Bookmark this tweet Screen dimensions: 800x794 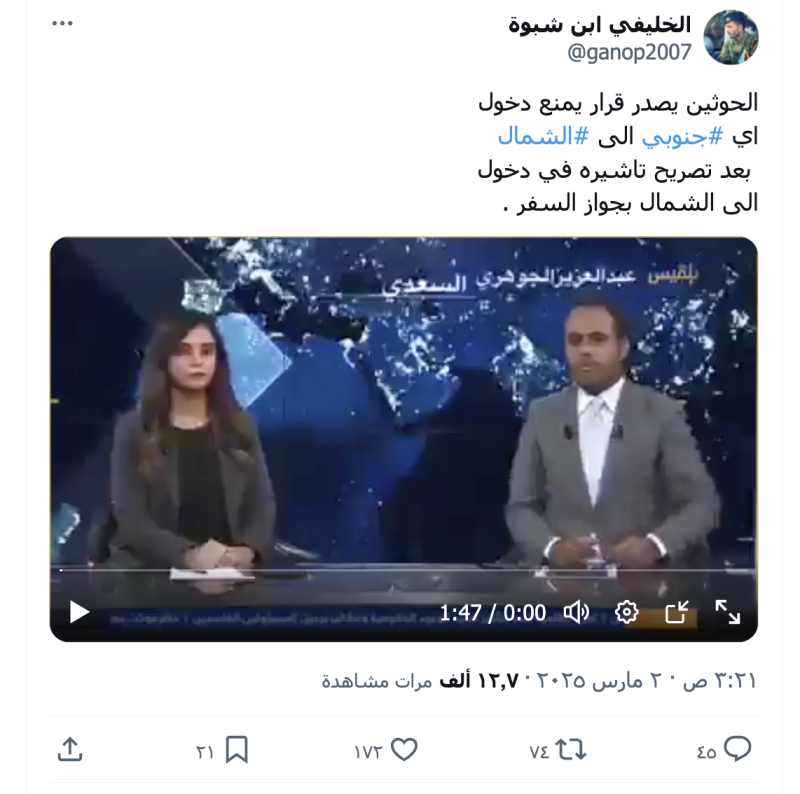pos(237,749)
